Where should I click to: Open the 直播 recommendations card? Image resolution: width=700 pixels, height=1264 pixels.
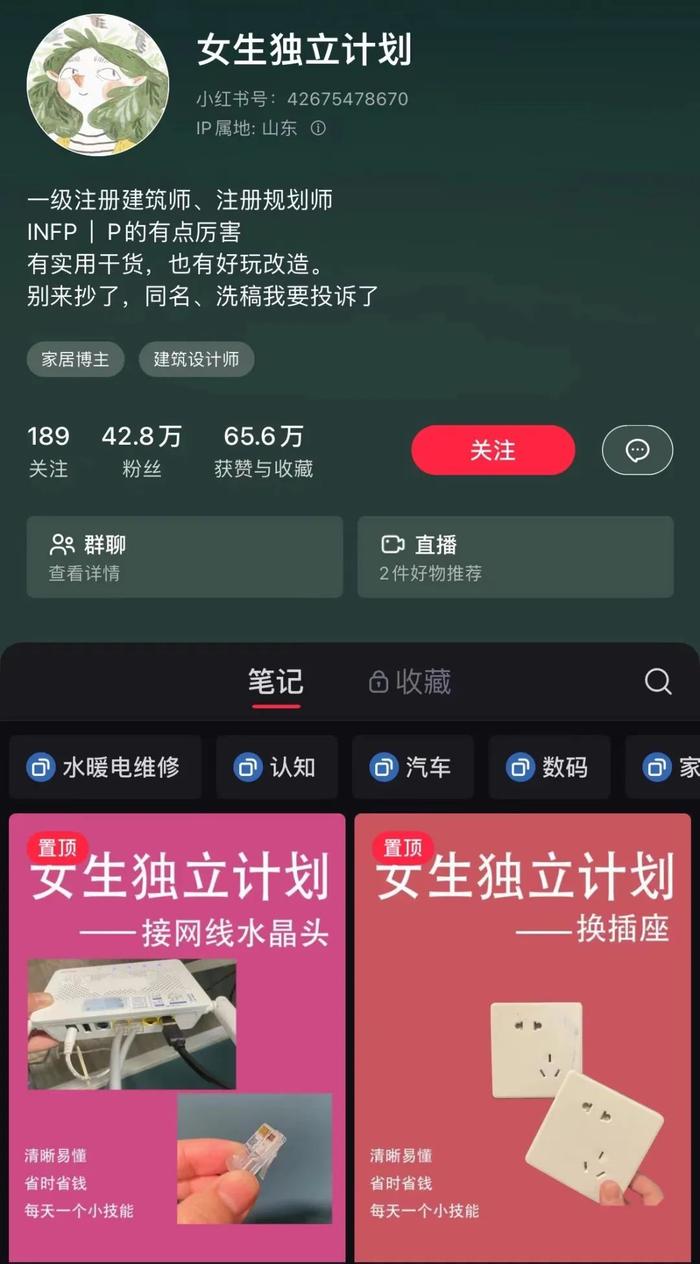pos(515,557)
